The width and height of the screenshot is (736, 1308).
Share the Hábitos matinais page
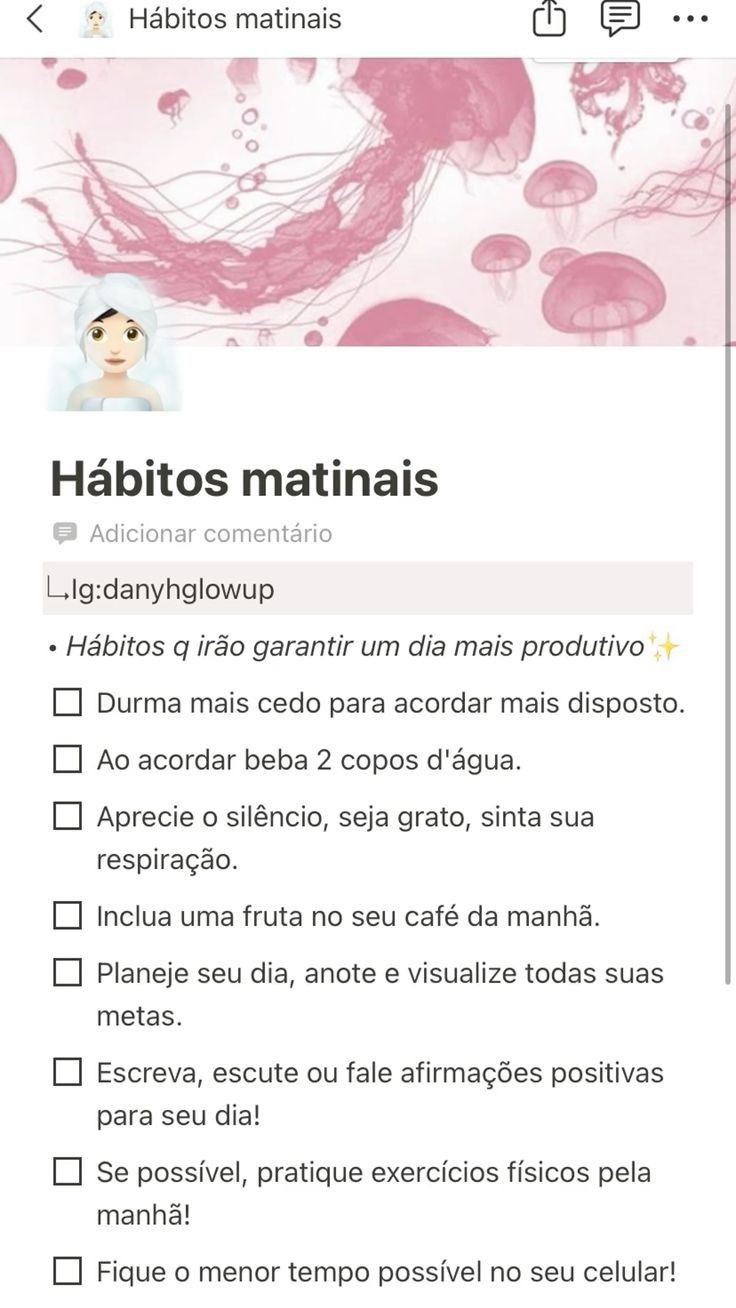tap(549, 19)
